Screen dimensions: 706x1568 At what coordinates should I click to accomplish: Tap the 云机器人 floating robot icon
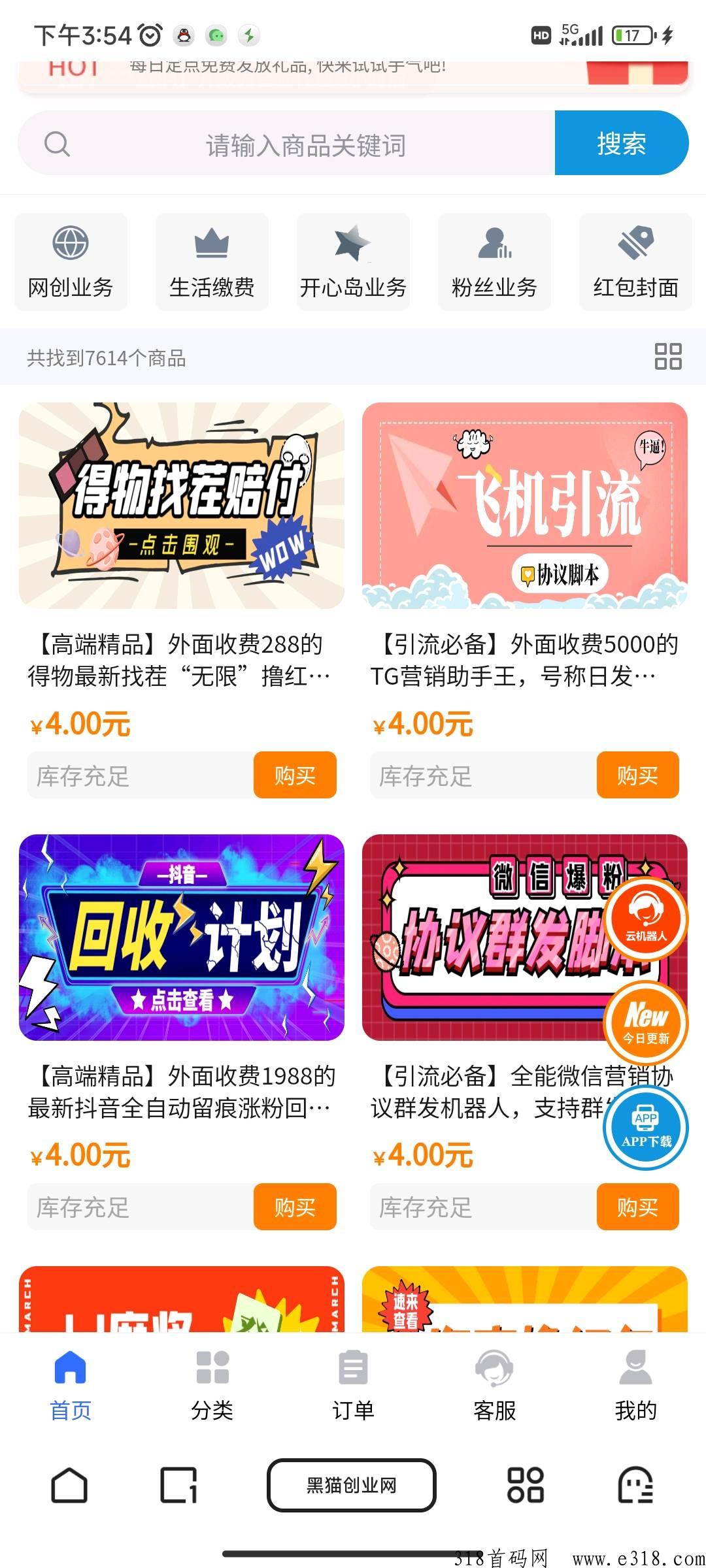point(645,921)
